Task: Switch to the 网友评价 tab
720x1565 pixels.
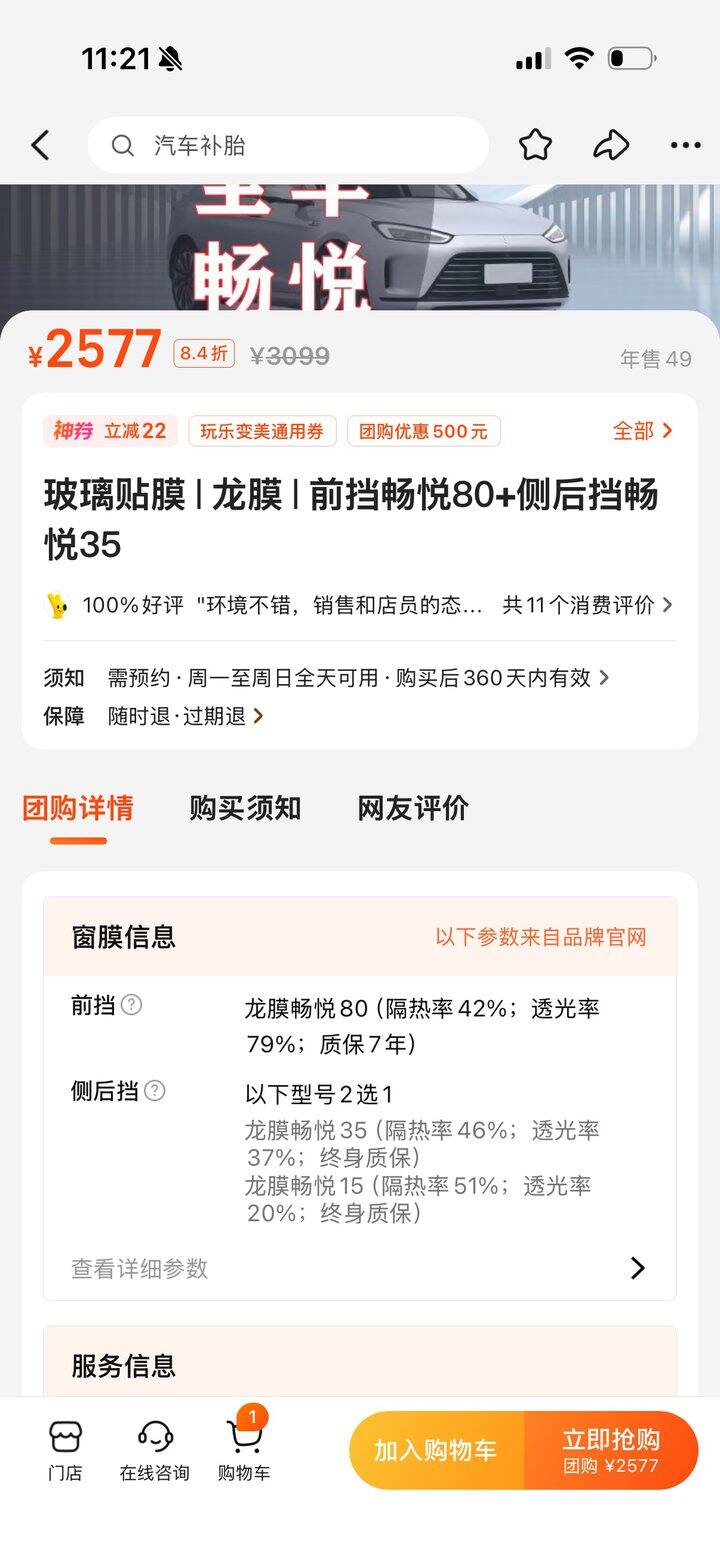Action: (x=410, y=808)
